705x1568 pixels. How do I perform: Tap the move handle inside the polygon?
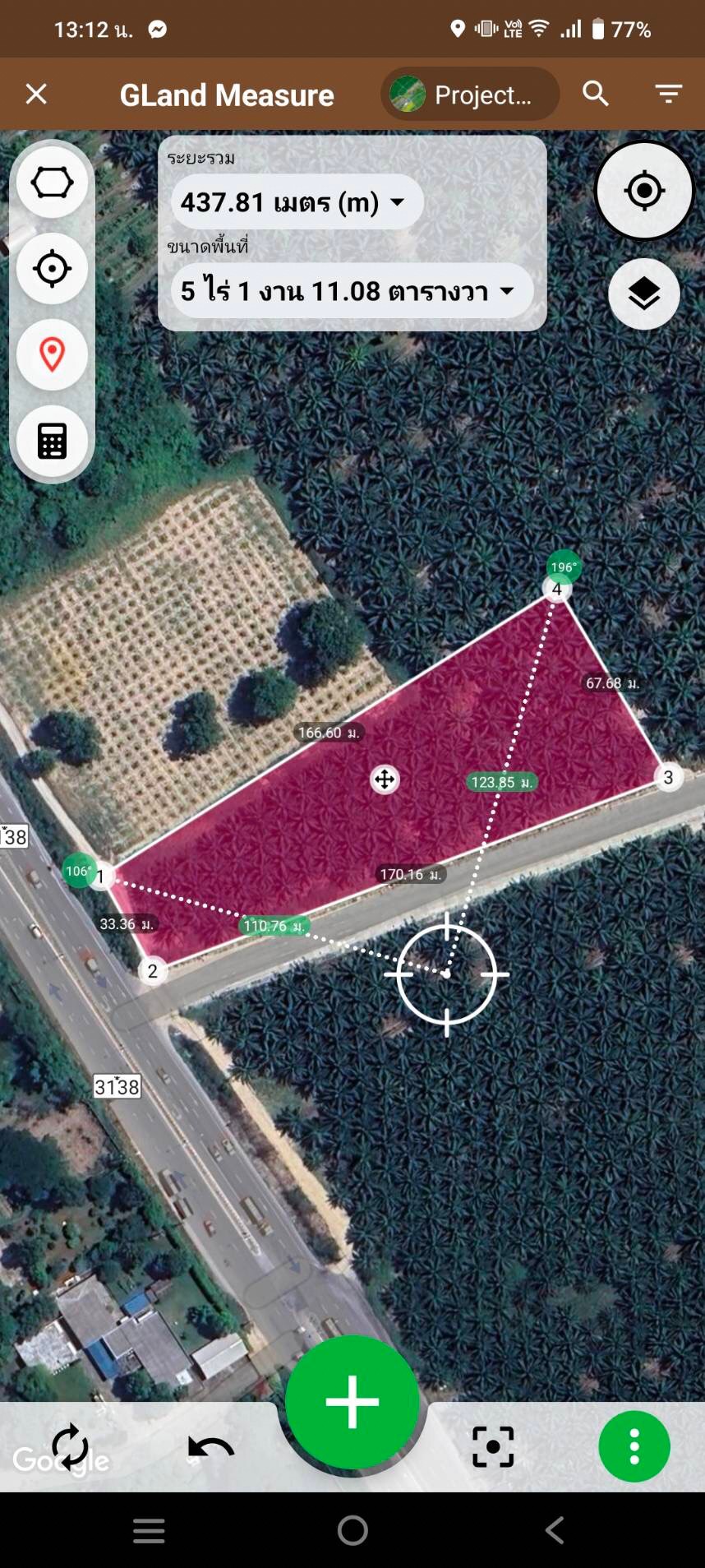coord(385,779)
